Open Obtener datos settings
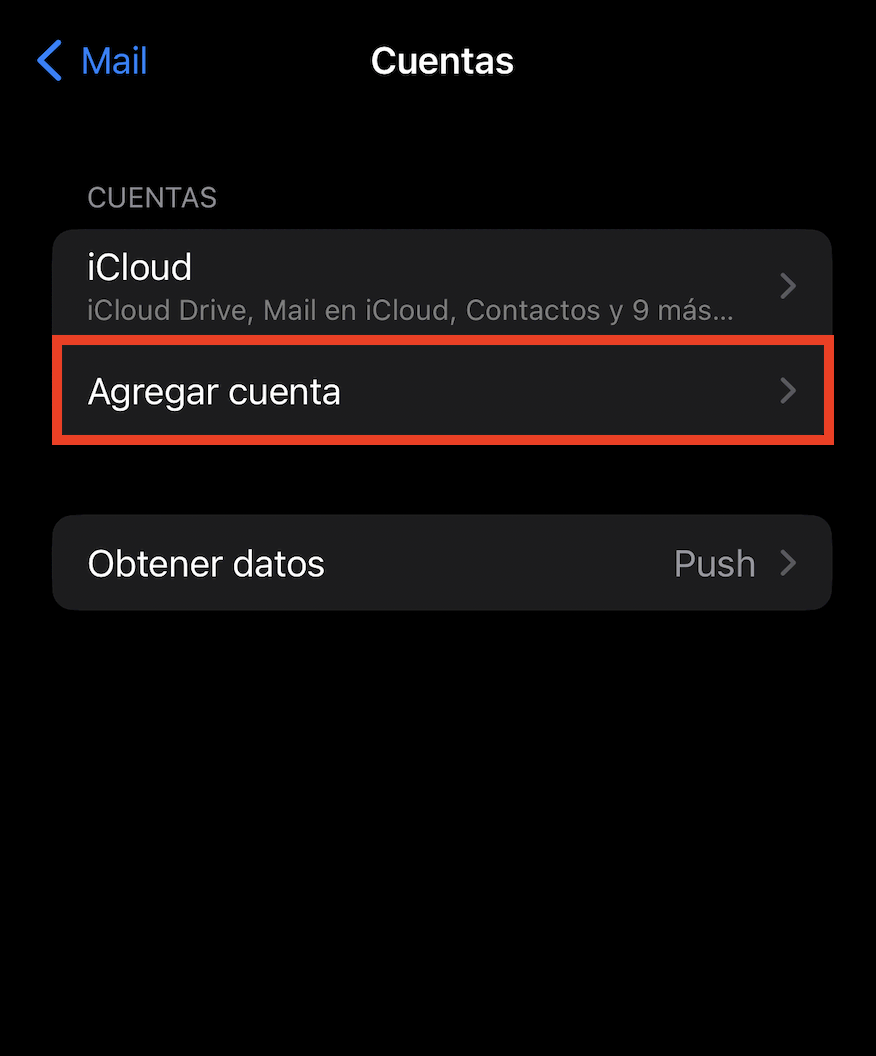Screen dimensions: 876x1056 [440, 563]
